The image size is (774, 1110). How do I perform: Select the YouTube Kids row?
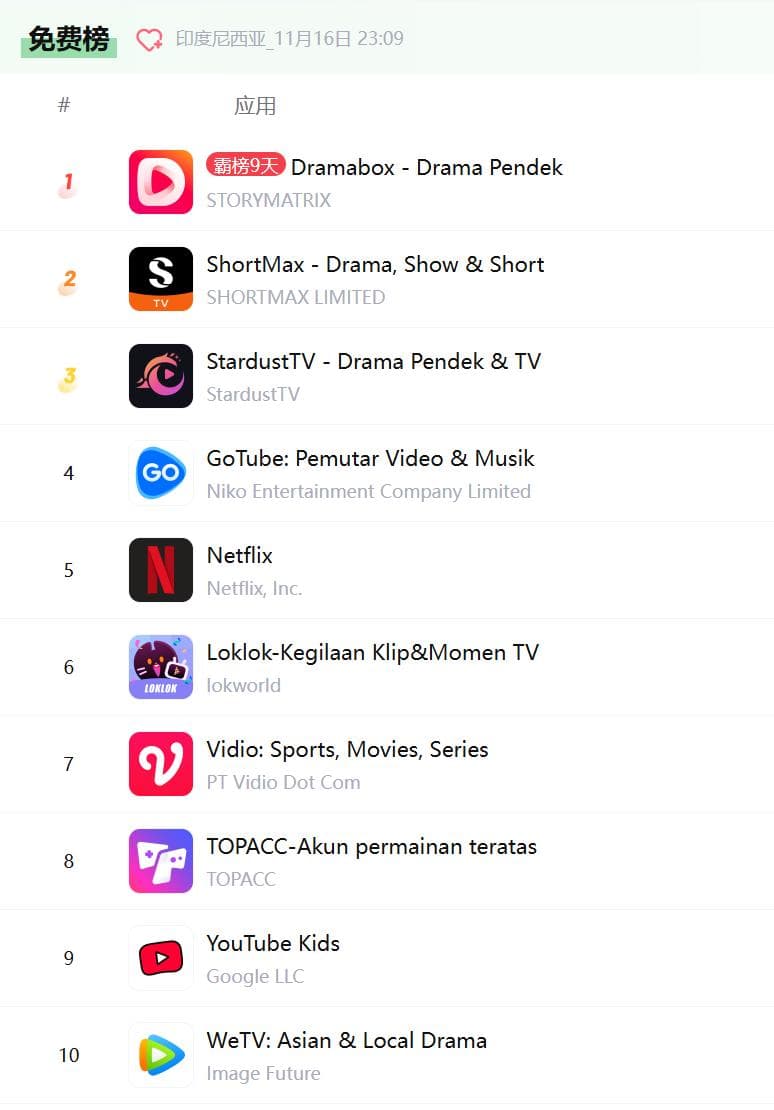coord(273,944)
